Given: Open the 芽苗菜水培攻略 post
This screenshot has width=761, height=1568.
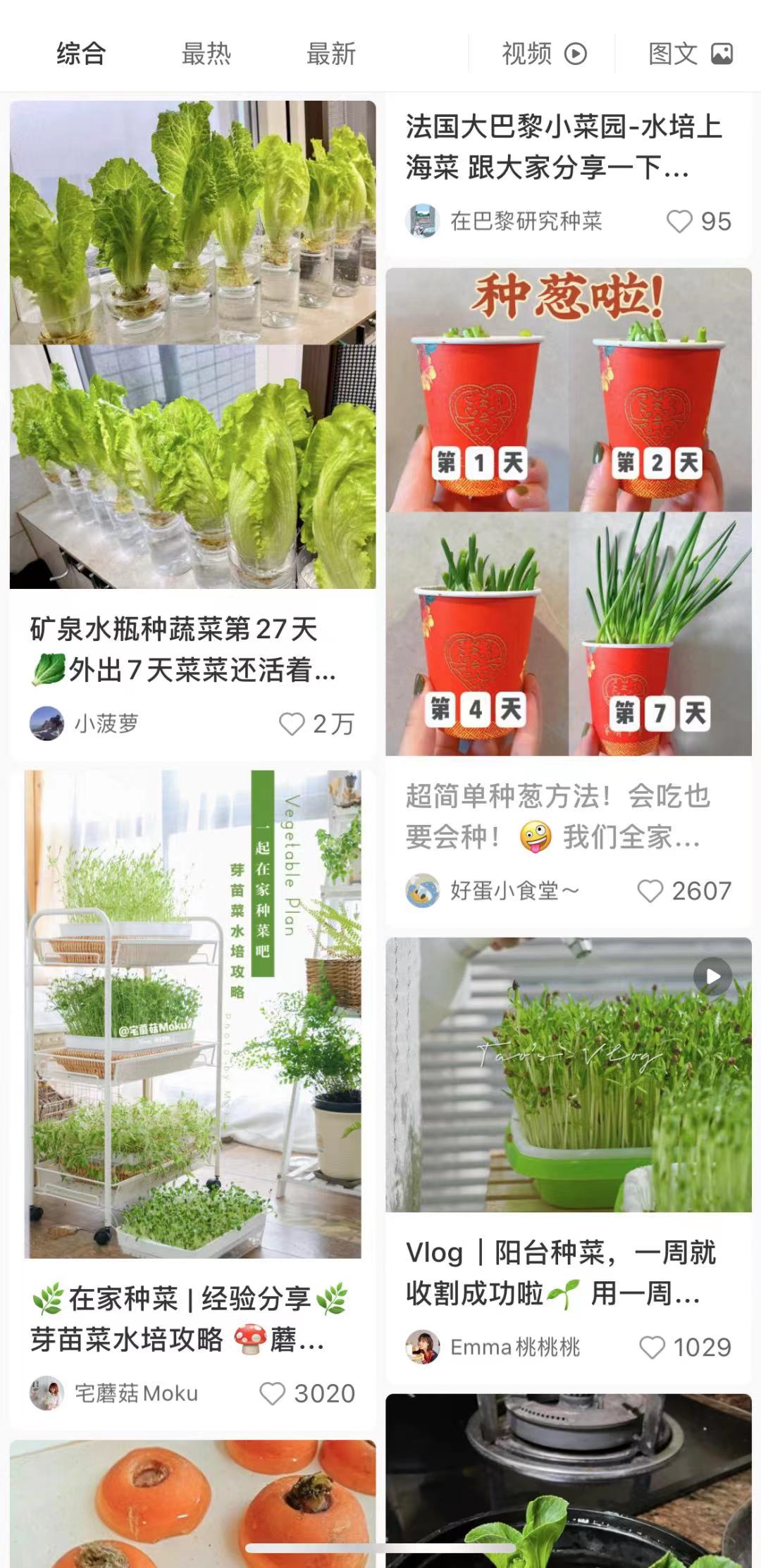Looking at the screenshot, I should [x=192, y=1014].
